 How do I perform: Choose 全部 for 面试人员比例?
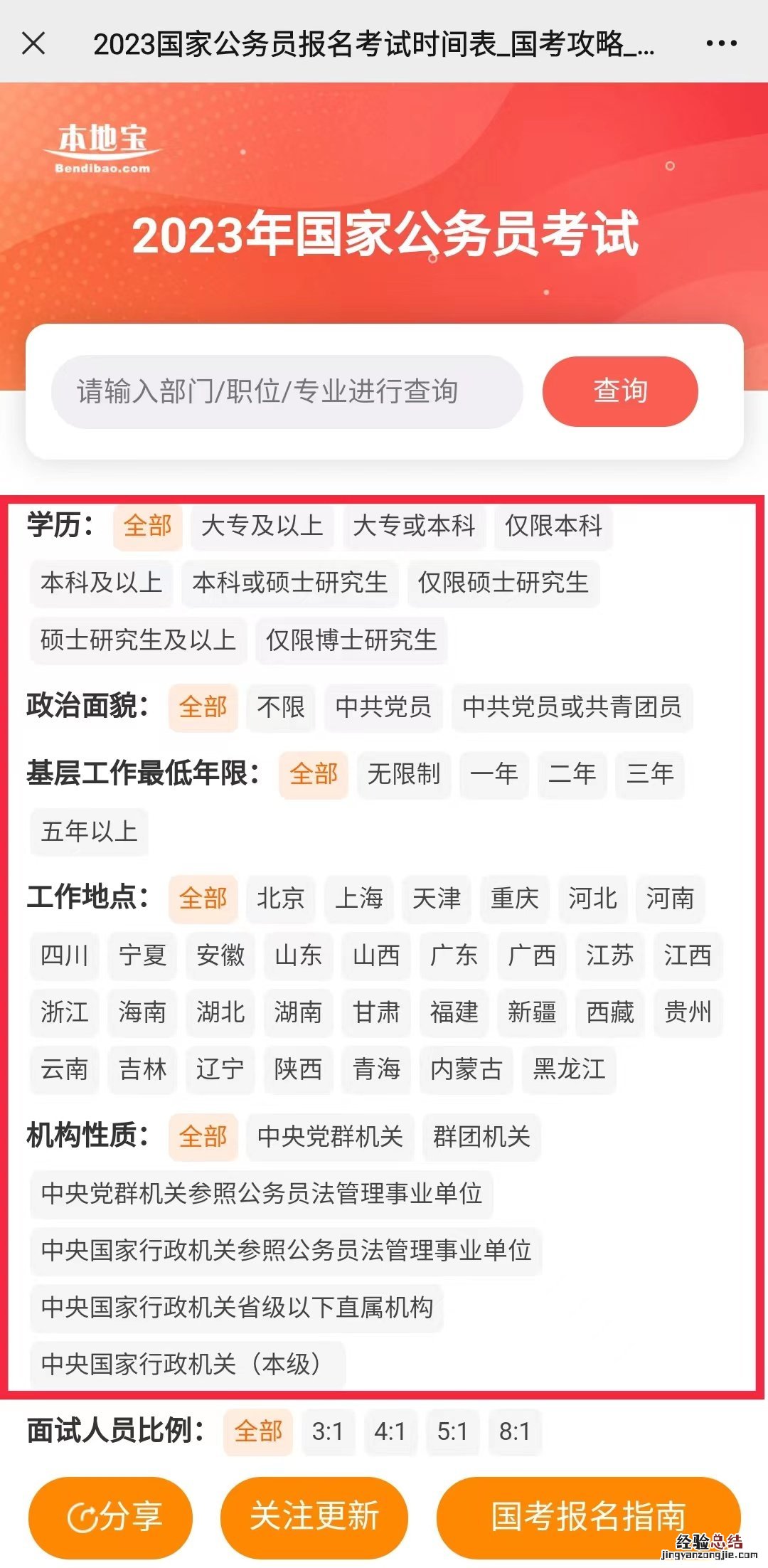[257, 1433]
